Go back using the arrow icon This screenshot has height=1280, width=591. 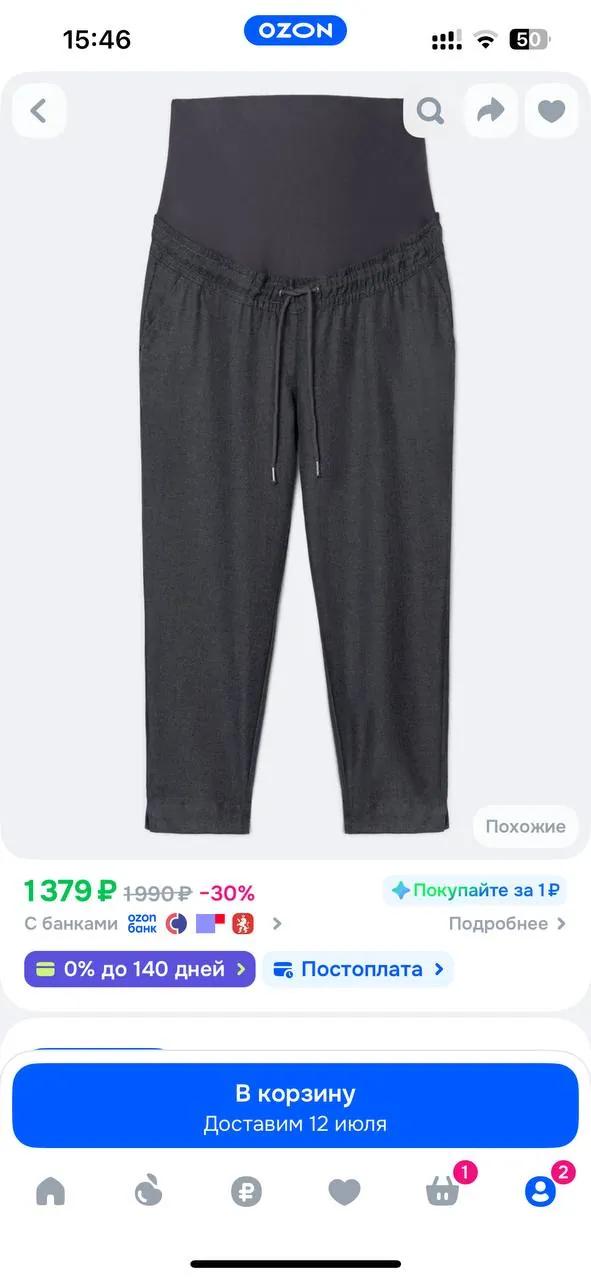tap(39, 110)
